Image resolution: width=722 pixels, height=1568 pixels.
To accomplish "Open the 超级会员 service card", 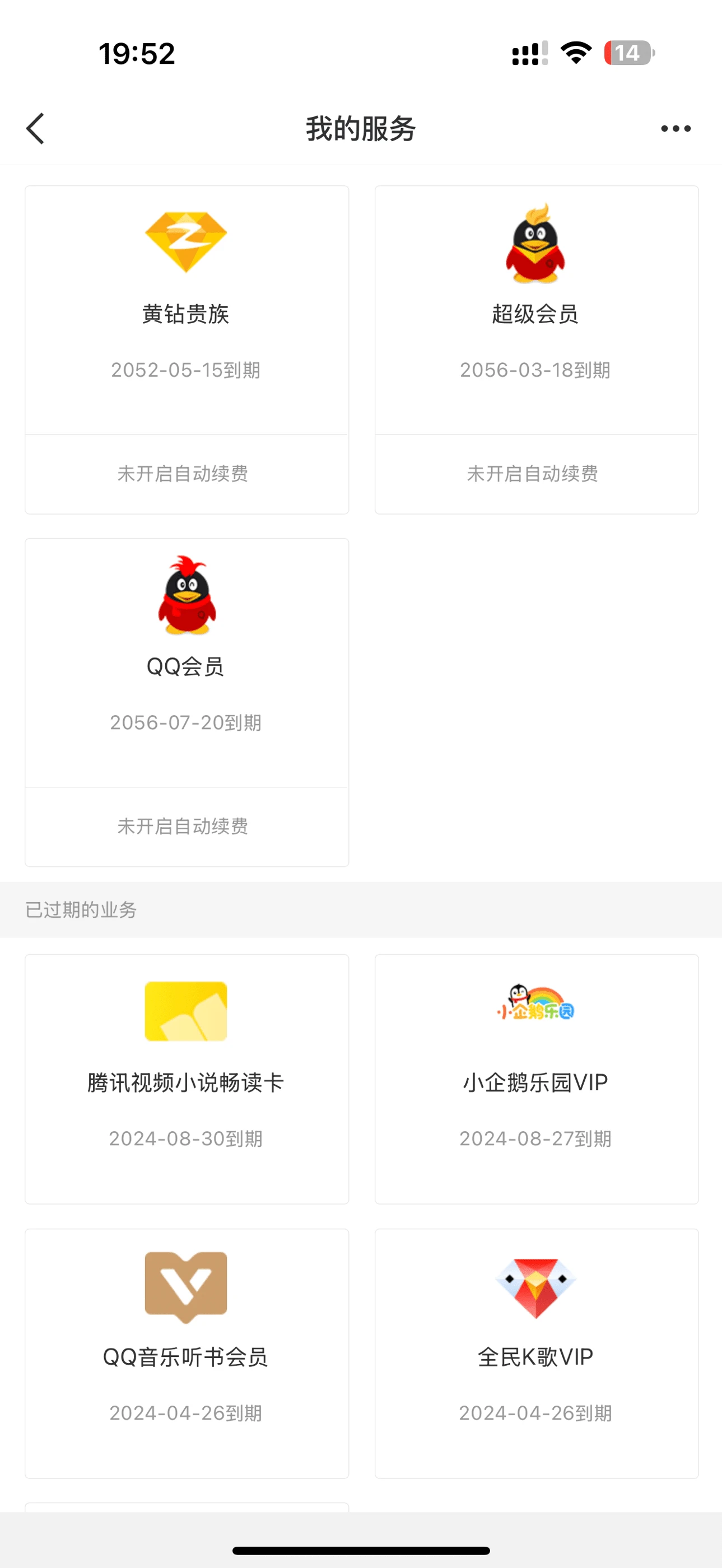I will point(537,310).
